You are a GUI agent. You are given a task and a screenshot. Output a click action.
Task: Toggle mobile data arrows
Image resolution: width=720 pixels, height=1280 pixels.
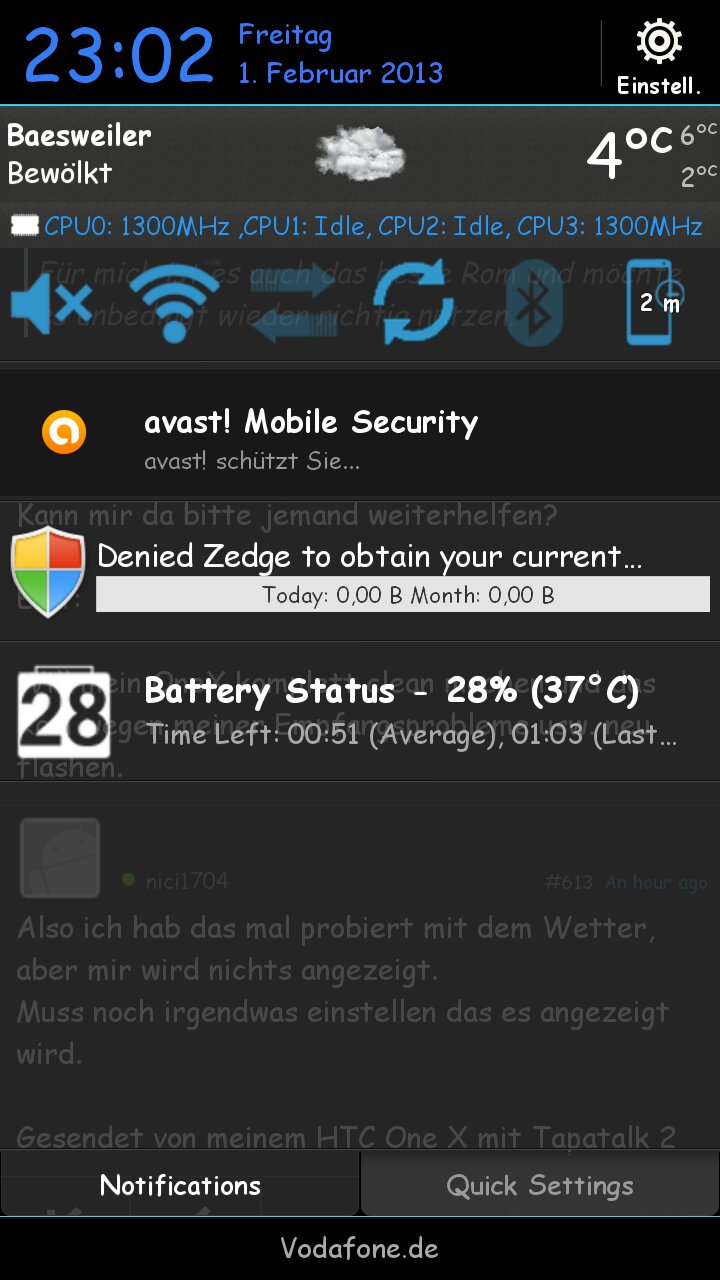pyautogui.click(x=293, y=302)
